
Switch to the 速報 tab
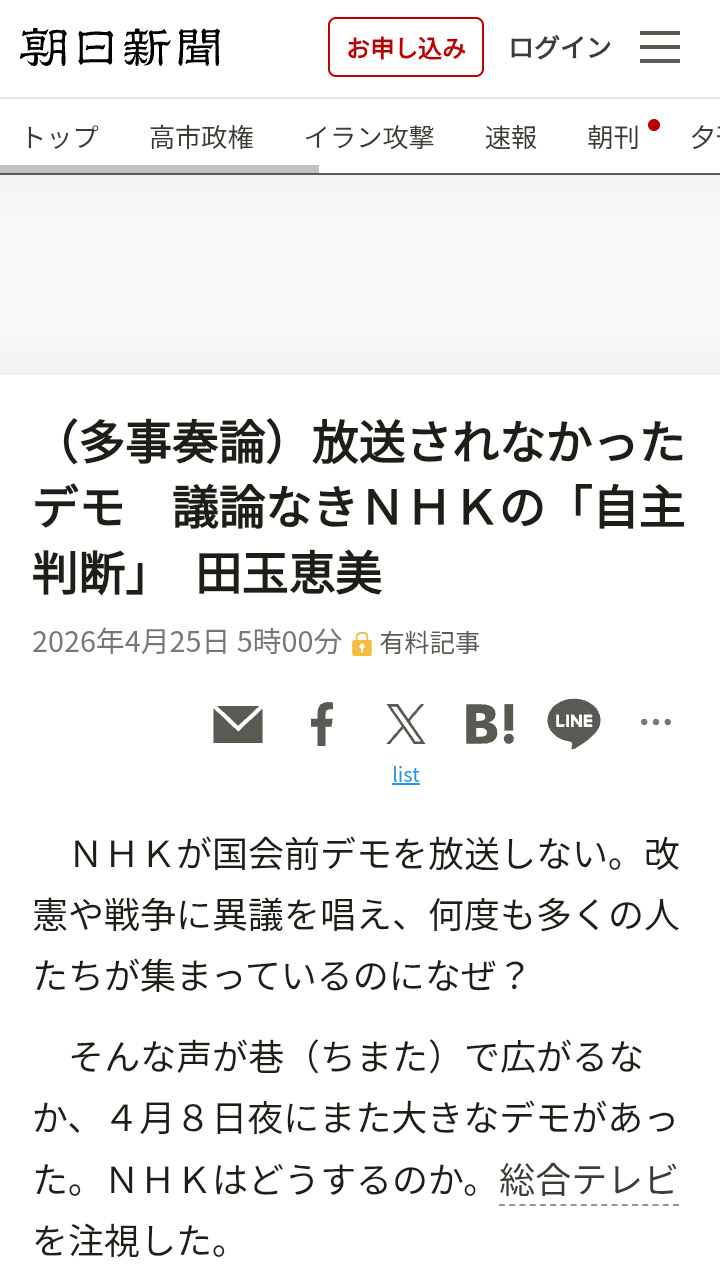point(511,137)
